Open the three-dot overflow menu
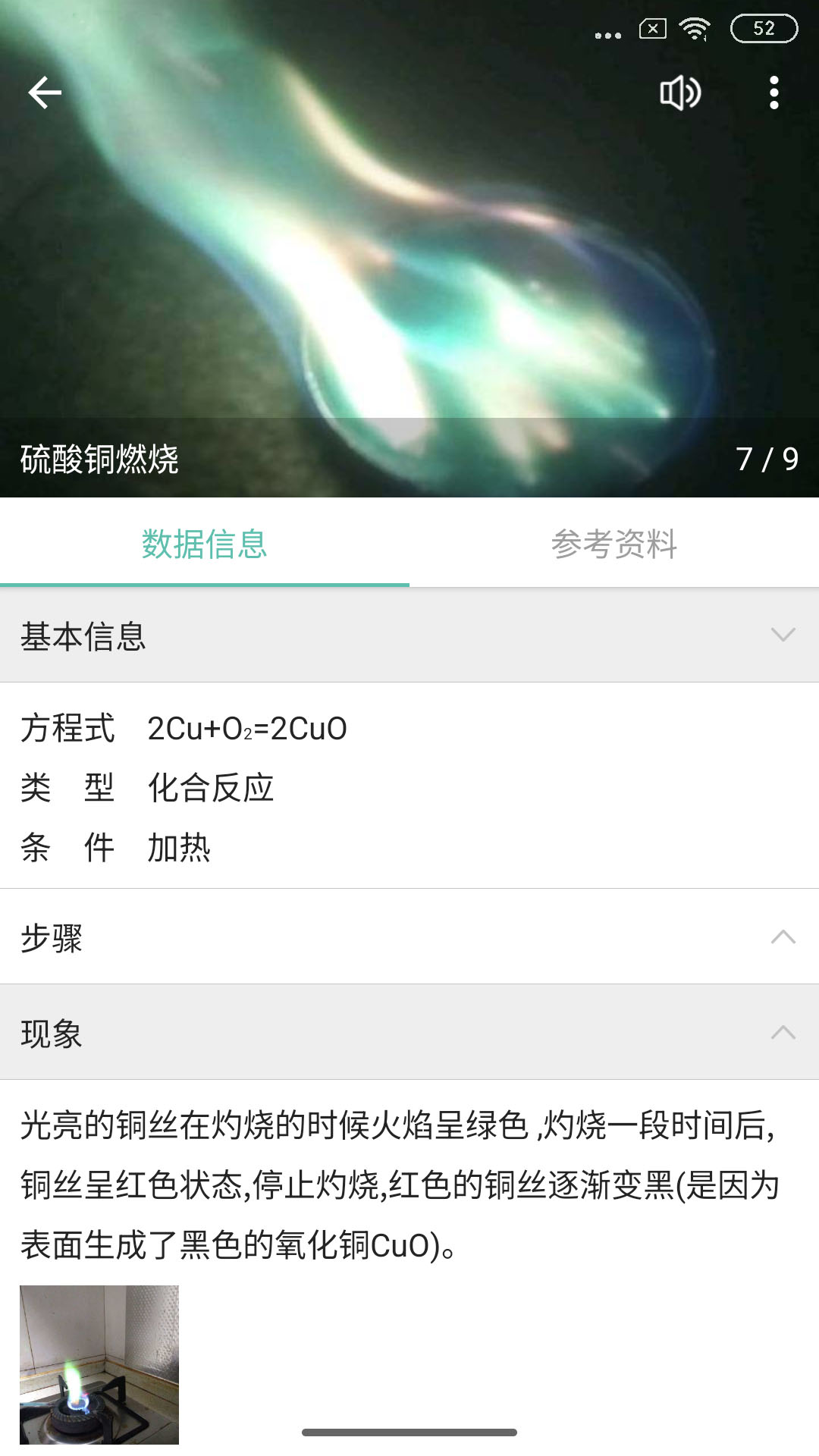 773,93
